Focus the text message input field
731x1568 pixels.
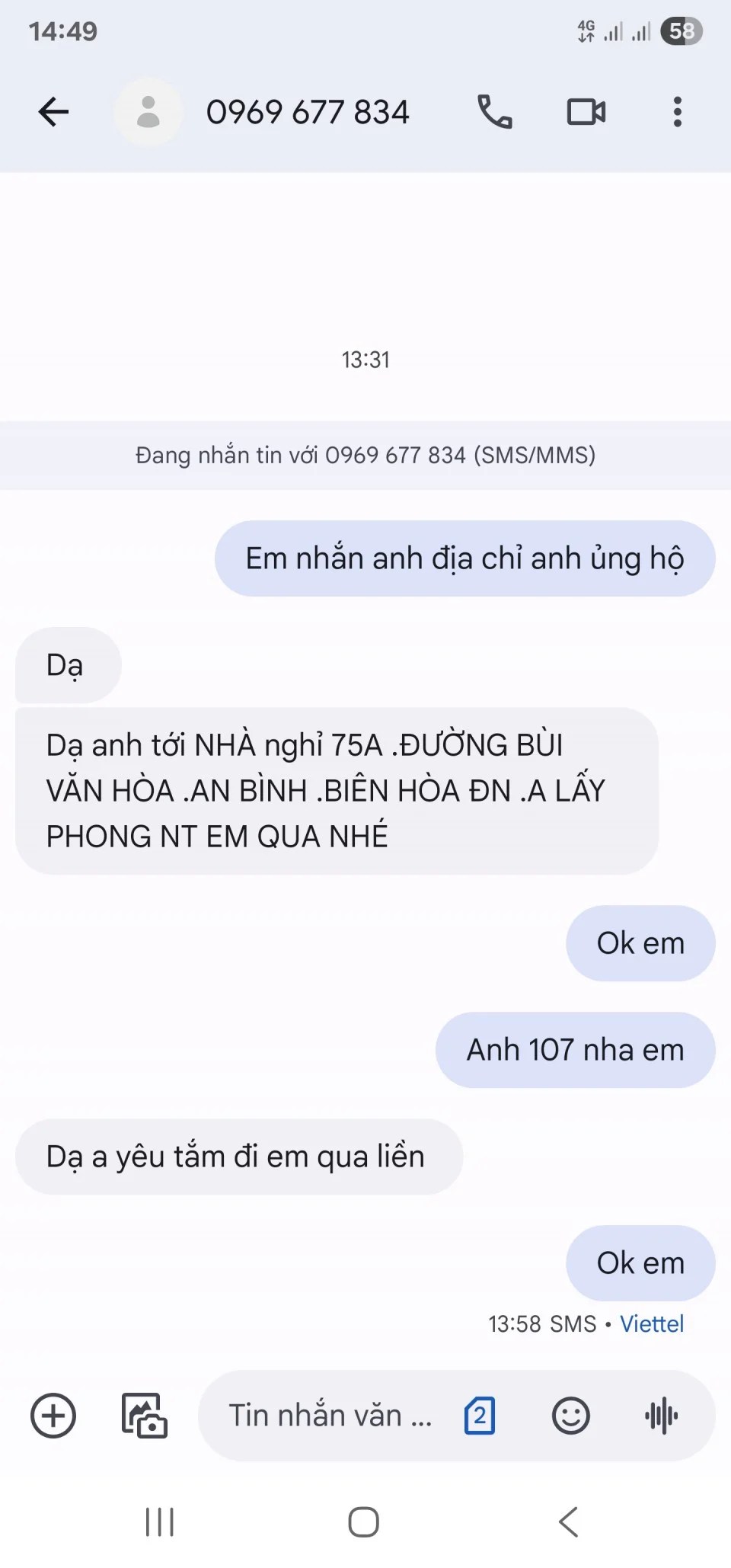click(330, 1416)
